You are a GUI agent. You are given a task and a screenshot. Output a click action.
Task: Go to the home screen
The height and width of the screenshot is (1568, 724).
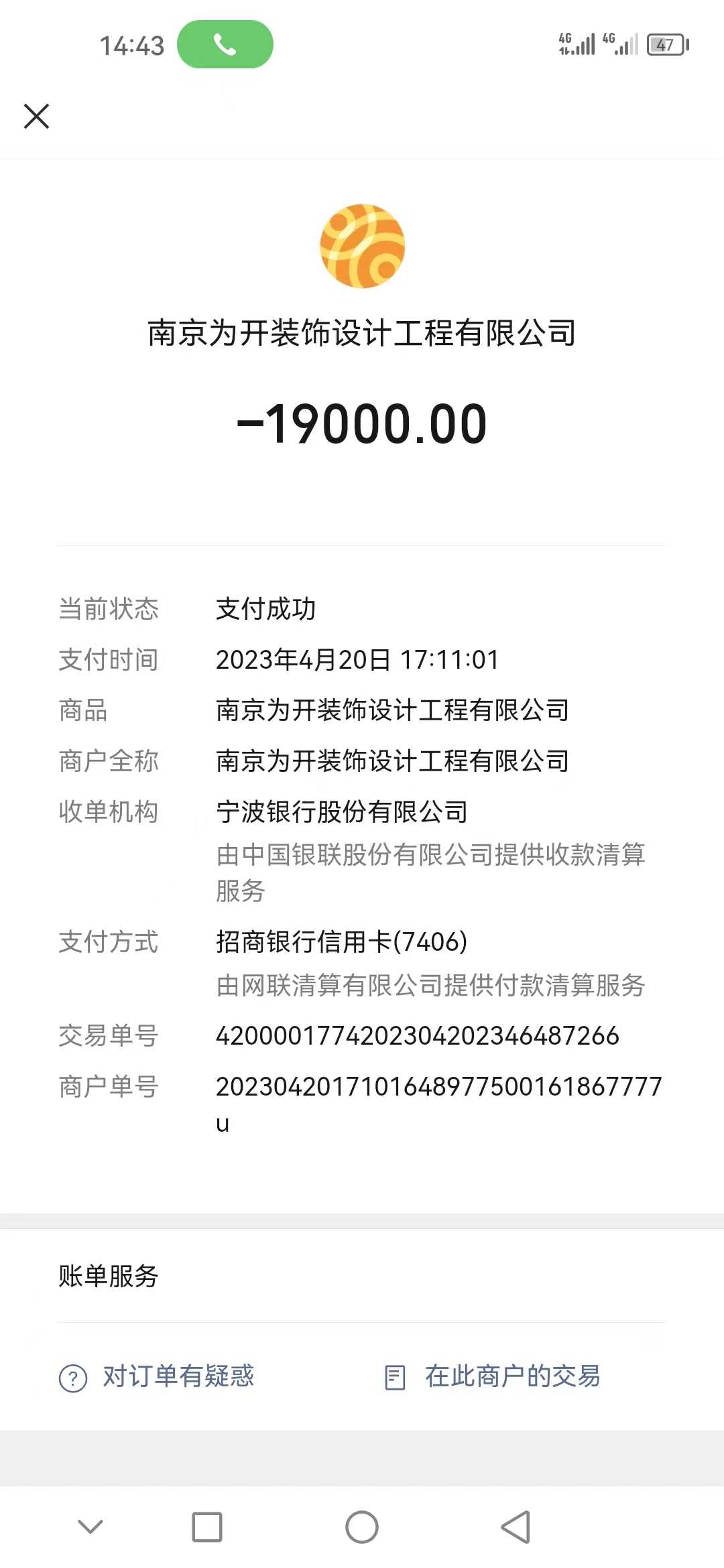point(361,1527)
